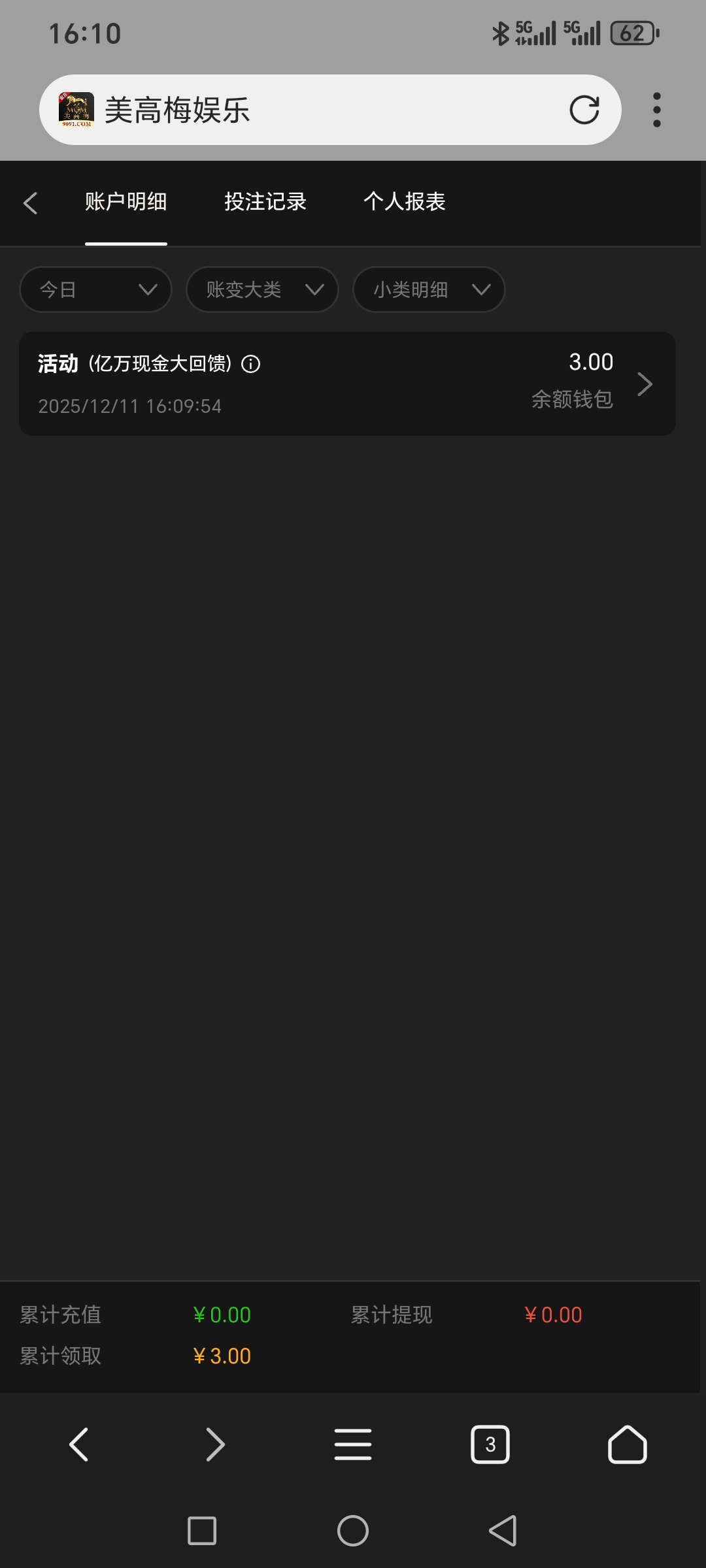Go to the browser home page
Image resolution: width=706 pixels, height=1568 pixels.
pyautogui.click(x=627, y=1444)
